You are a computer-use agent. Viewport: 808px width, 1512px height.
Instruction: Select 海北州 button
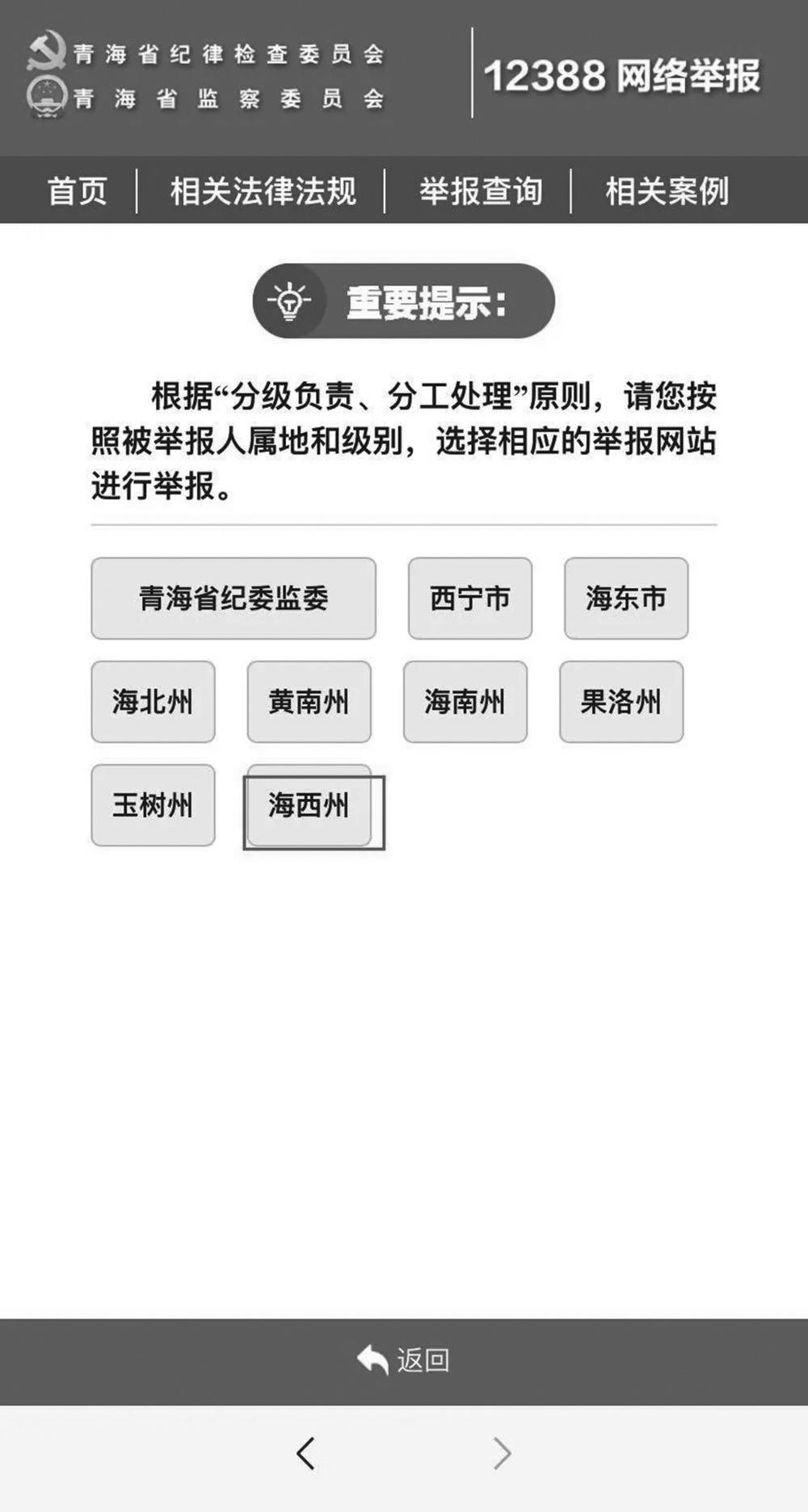pyautogui.click(x=153, y=702)
